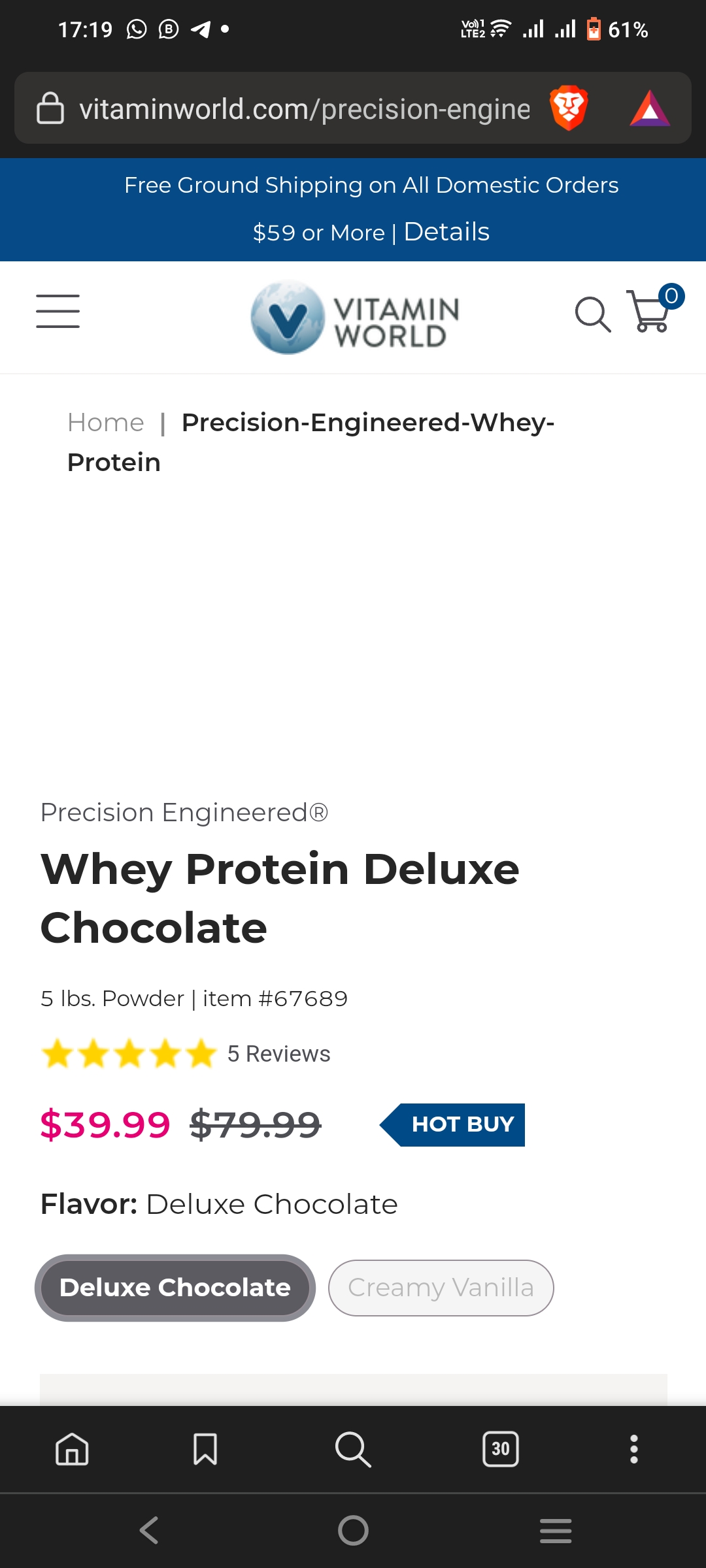Choose the Deluxe Chocolate flavor chip
The width and height of the screenshot is (706, 1568).
[x=175, y=1288]
